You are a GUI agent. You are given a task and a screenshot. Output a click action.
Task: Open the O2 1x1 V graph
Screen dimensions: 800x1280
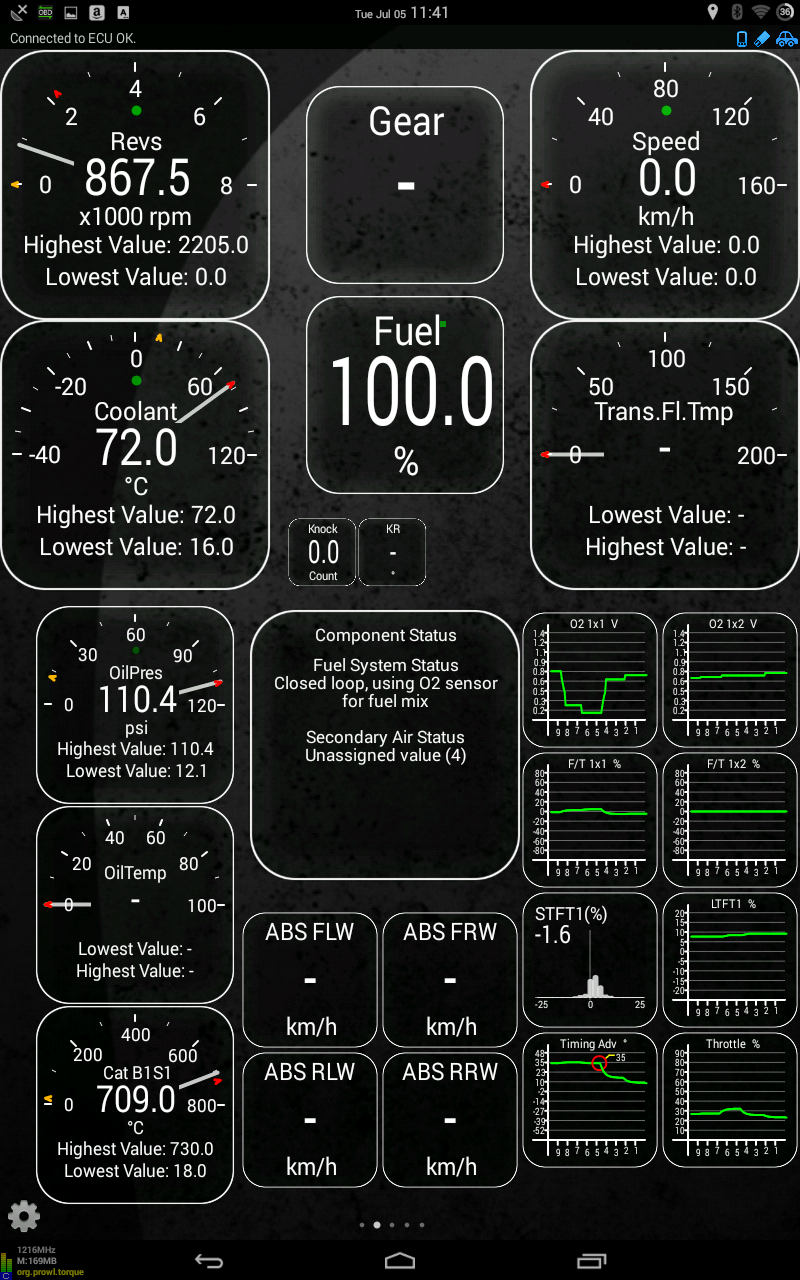coord(590,680)
